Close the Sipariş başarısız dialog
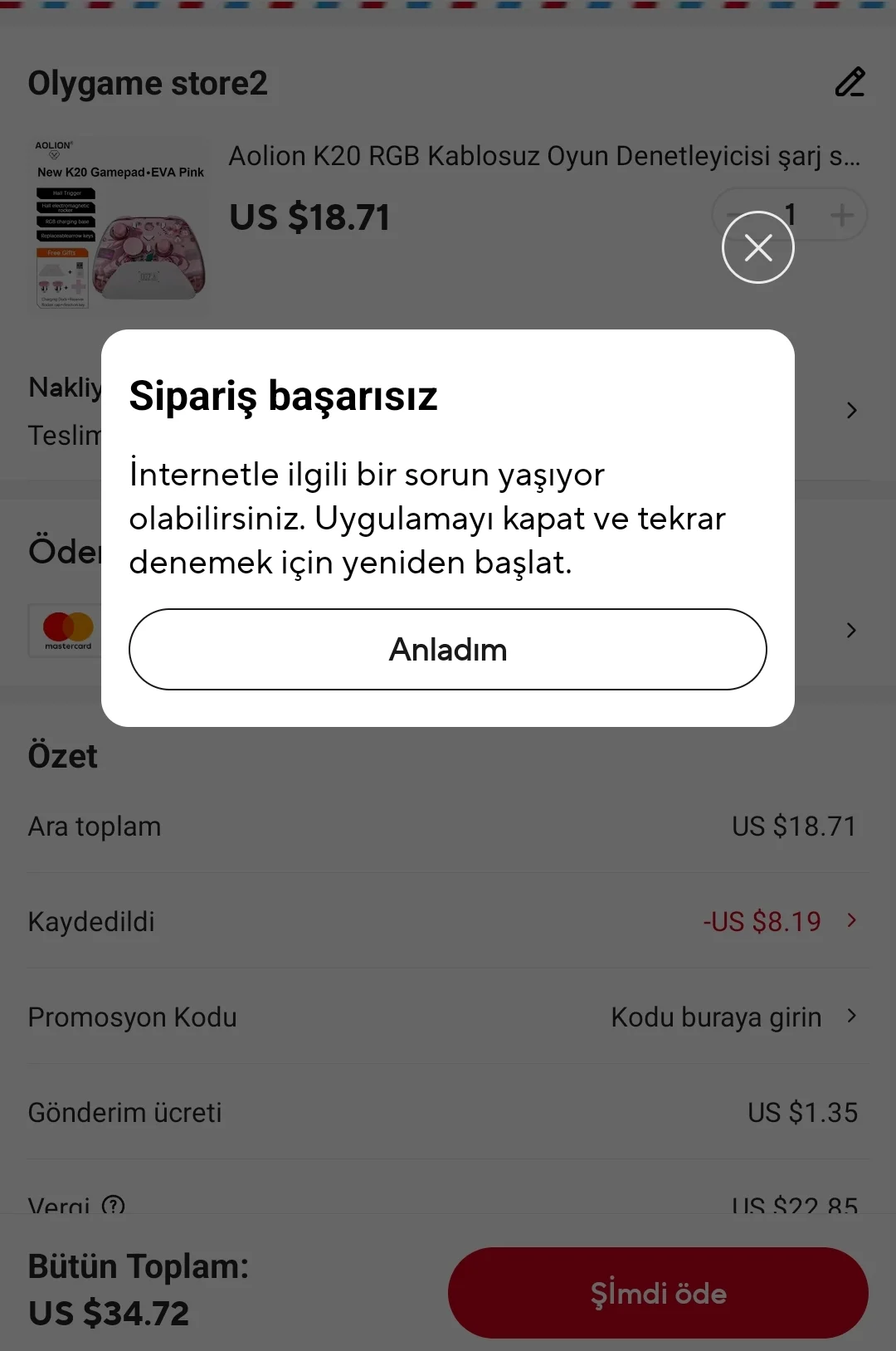Viewport: 896px width, 1351px height. 757,247
